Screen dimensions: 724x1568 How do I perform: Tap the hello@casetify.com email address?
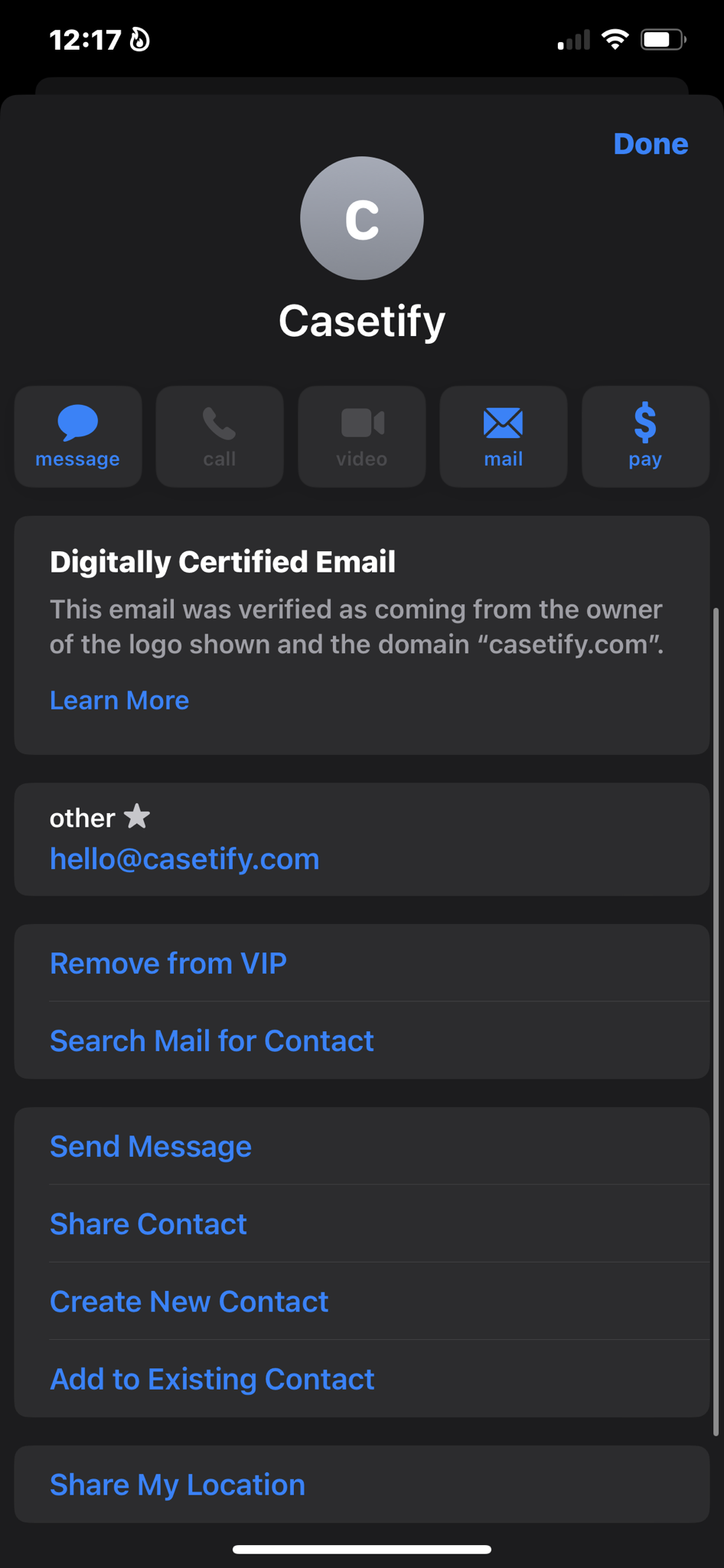coord(184,859)
